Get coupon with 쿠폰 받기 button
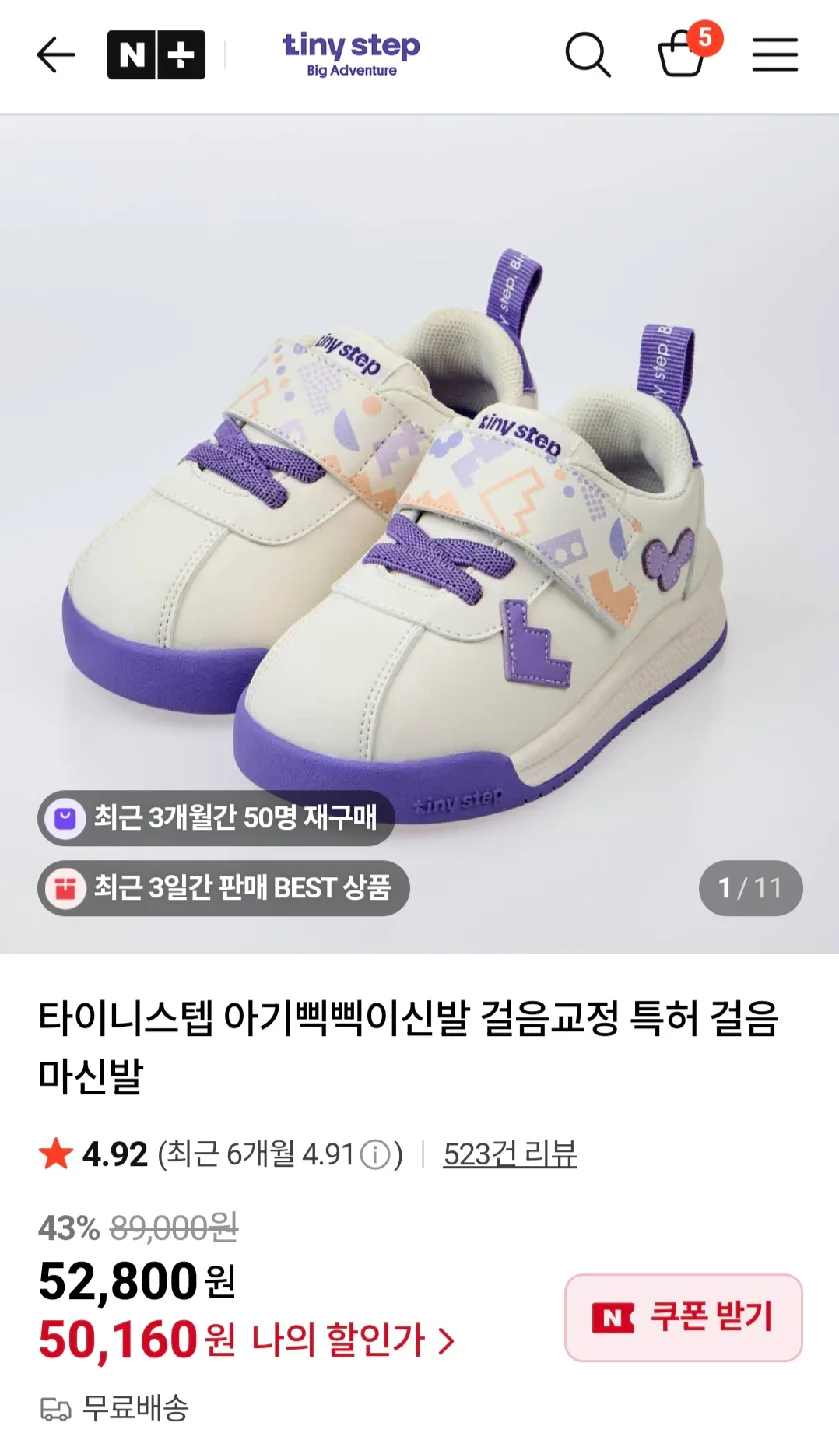This screenshot has height=1440, width=839. click(x=684, y=1317)
